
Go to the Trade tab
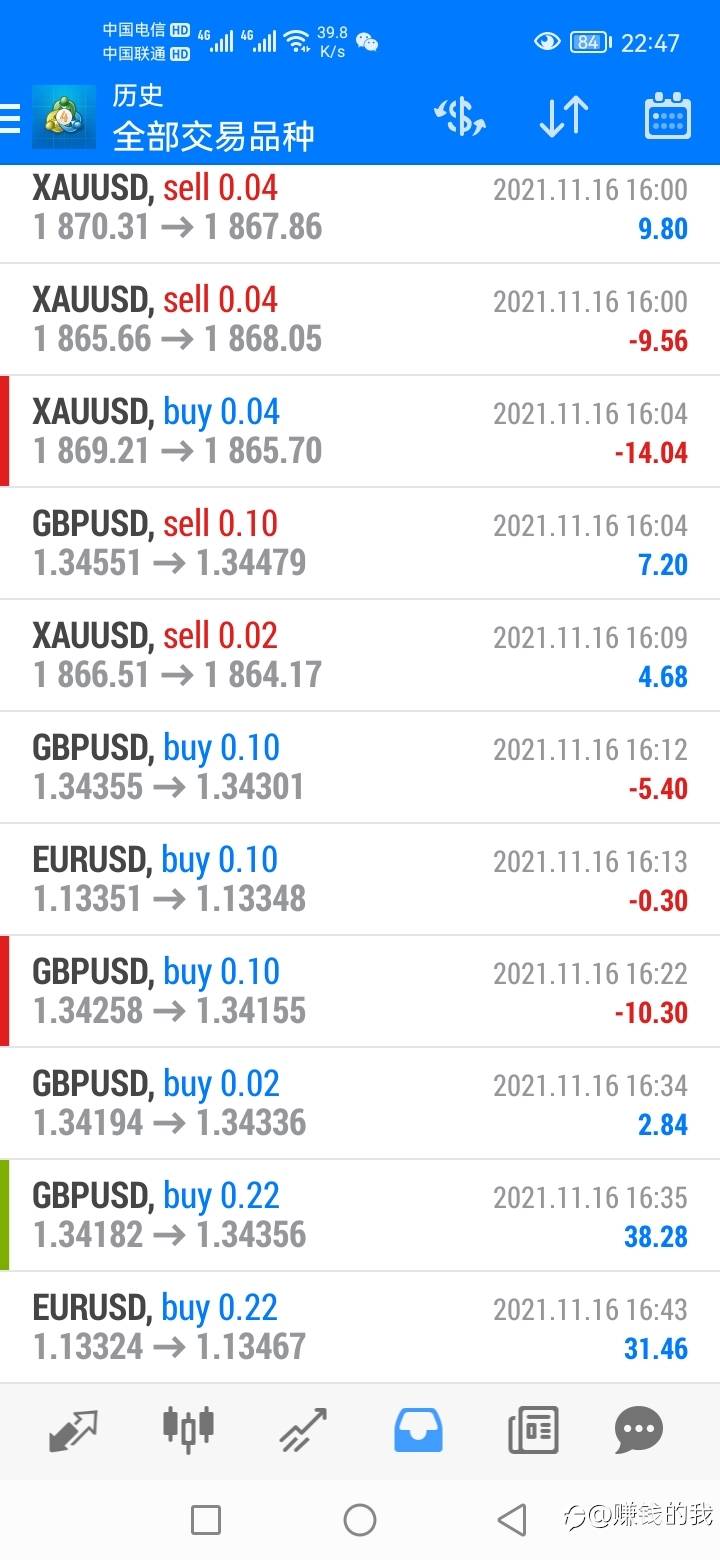tap(303, 1430)
